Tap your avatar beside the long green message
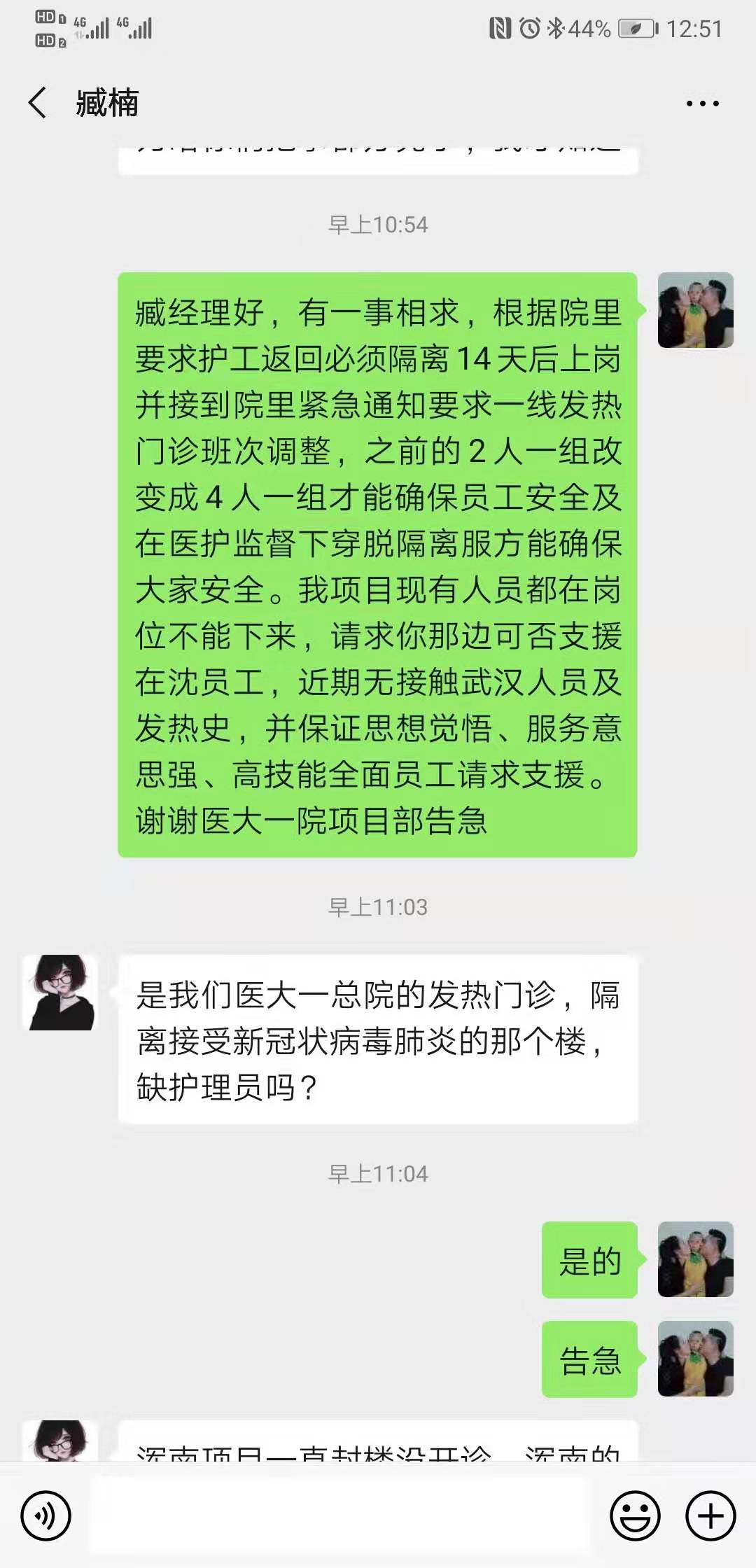Image resolution: width=756 pixels, height=1568 pixels. [695, 310]
